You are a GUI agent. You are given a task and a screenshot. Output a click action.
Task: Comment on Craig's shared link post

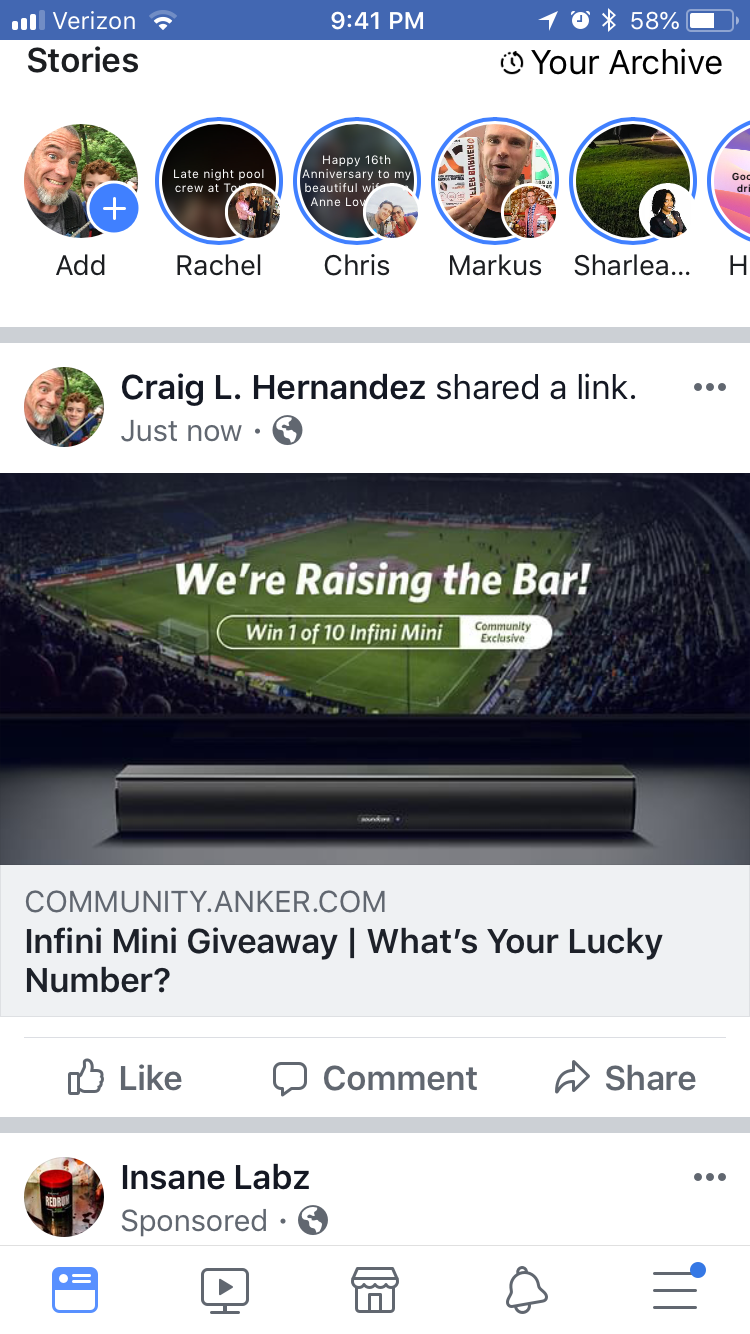(375, 1078)
